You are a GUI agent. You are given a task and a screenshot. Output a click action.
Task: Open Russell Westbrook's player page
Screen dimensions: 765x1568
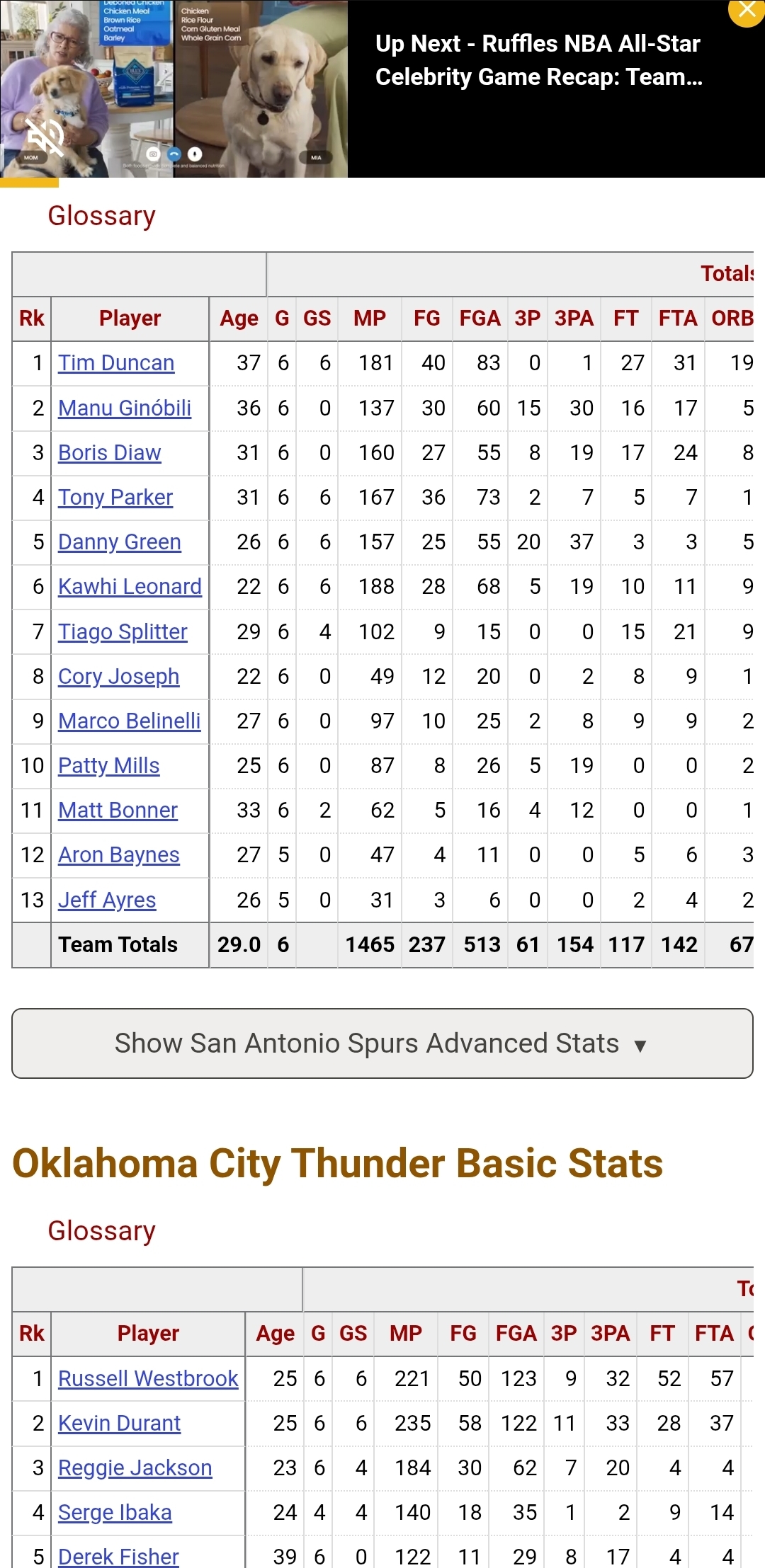click(148, 1378)
